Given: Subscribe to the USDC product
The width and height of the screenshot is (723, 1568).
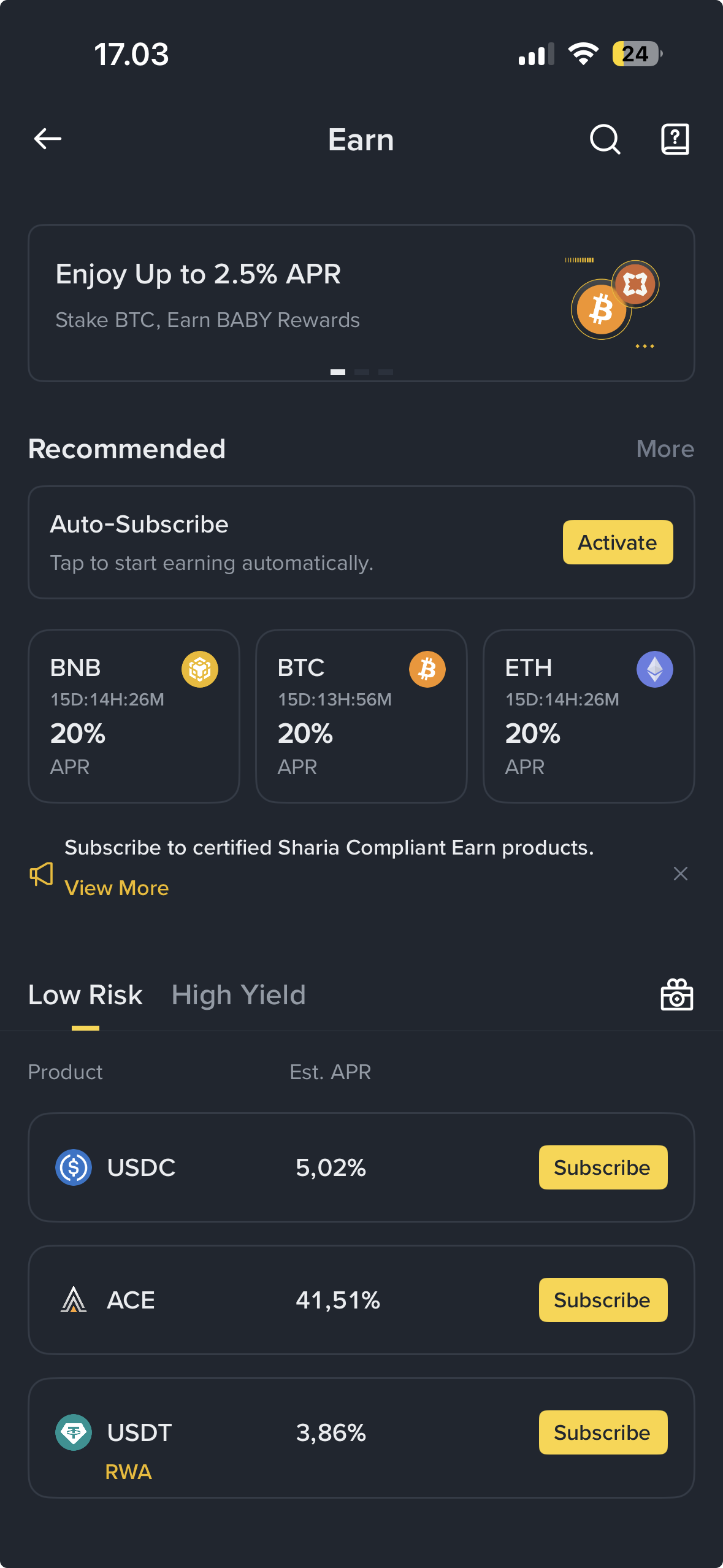Looking at the screenshot, I should [x=602, y=1167].
